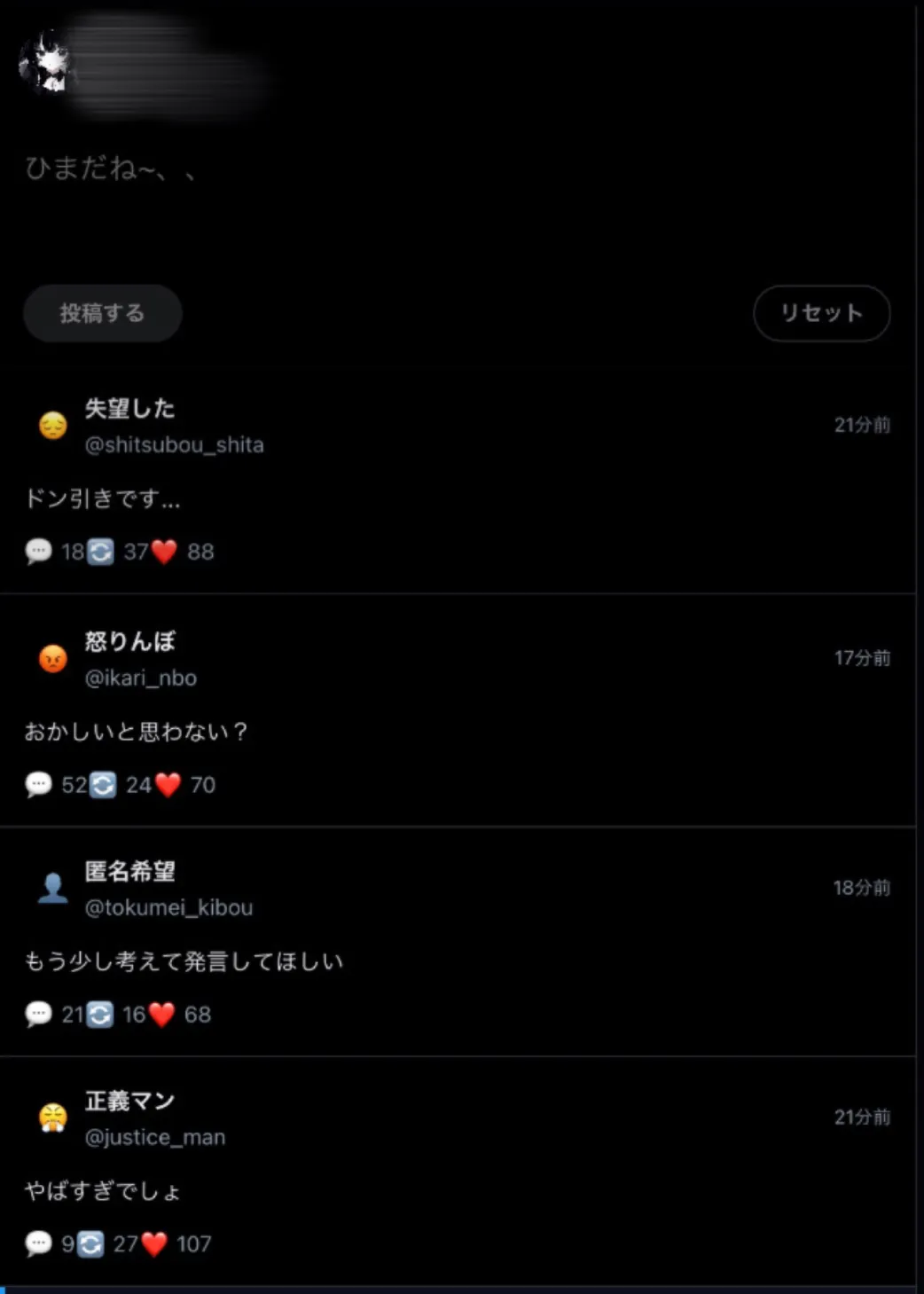Tap the リセット button
Viewport: 924px width, 1294px height.
point(821,313)
